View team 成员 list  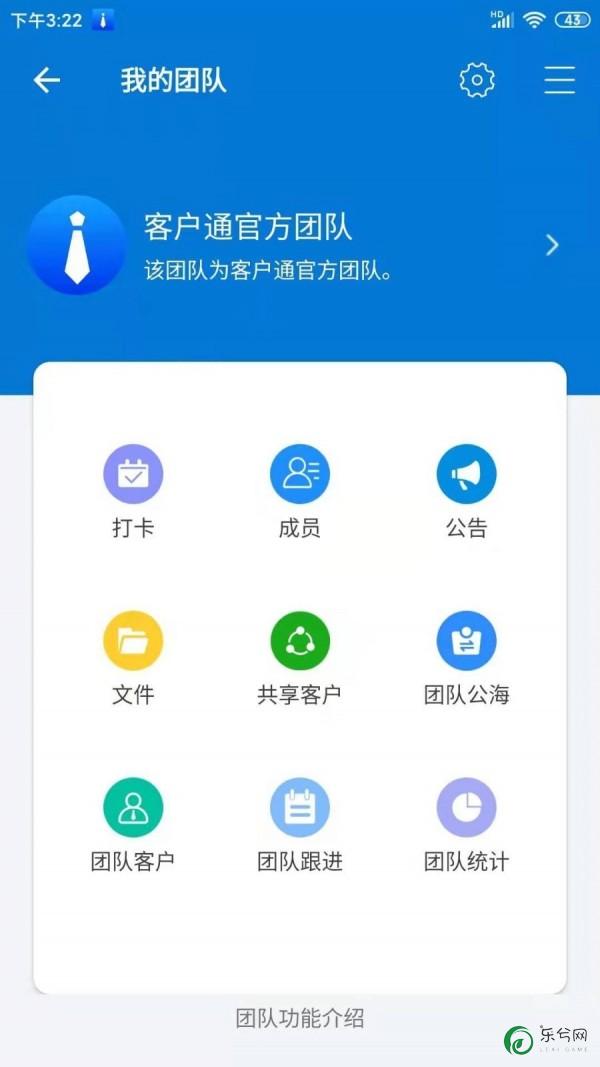pos(299,491)
